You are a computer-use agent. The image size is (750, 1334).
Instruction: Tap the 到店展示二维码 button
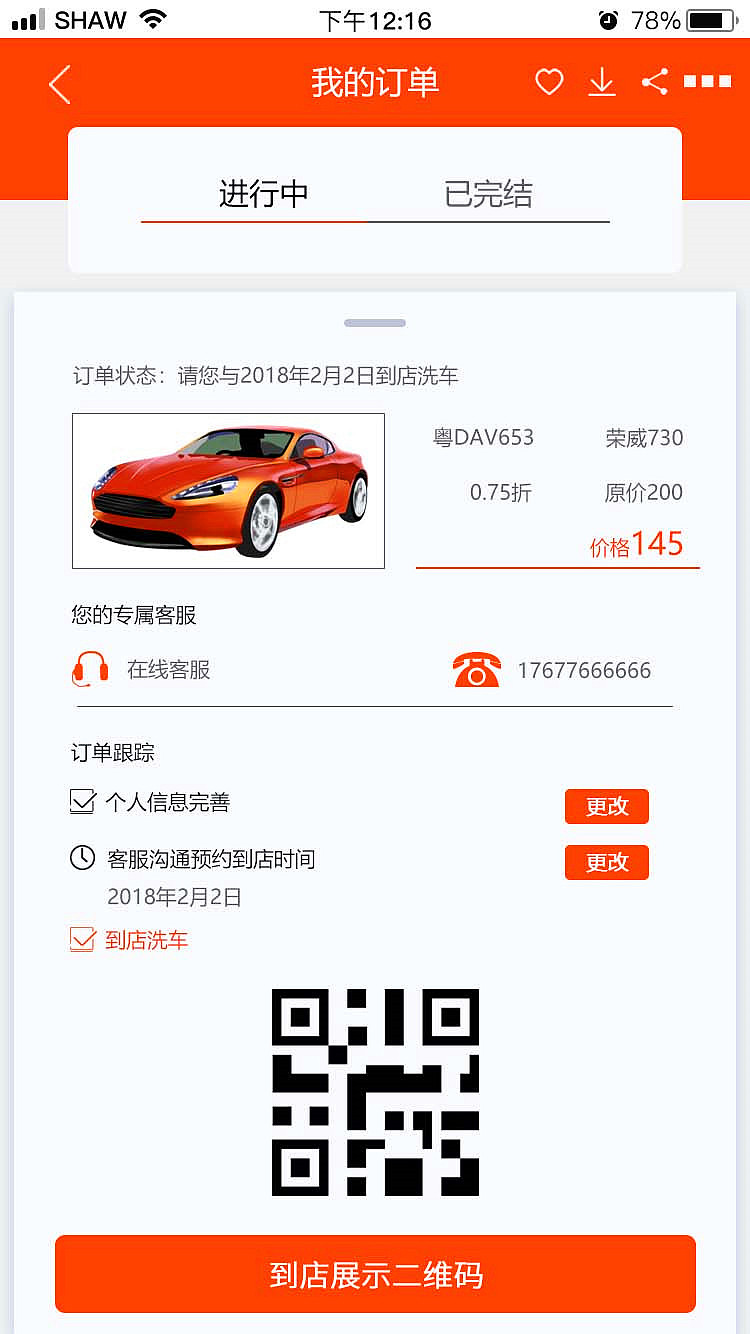[x=375, y=1274]
